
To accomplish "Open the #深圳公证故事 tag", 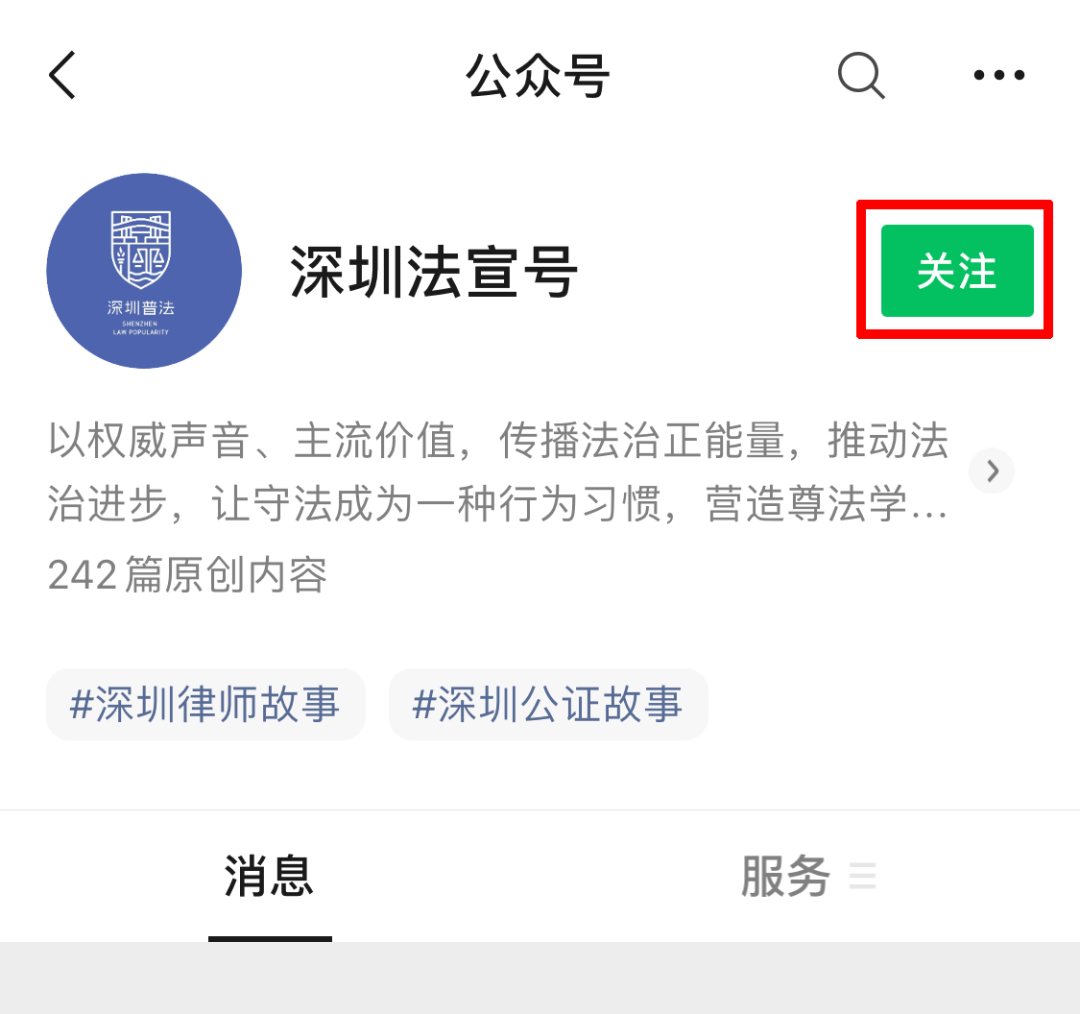I will [x=548, y=704].
